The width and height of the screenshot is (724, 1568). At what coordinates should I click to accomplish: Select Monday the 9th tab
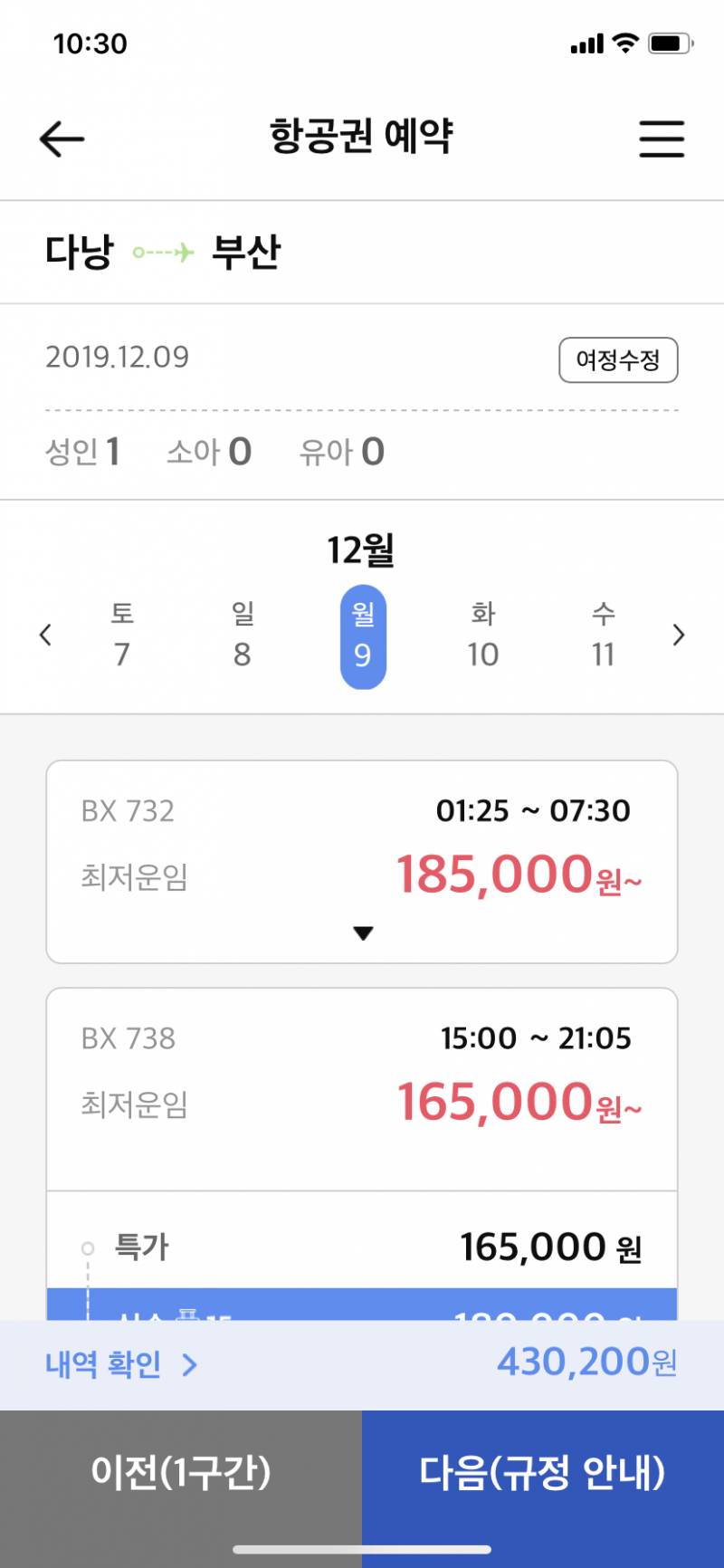(364, 635)
